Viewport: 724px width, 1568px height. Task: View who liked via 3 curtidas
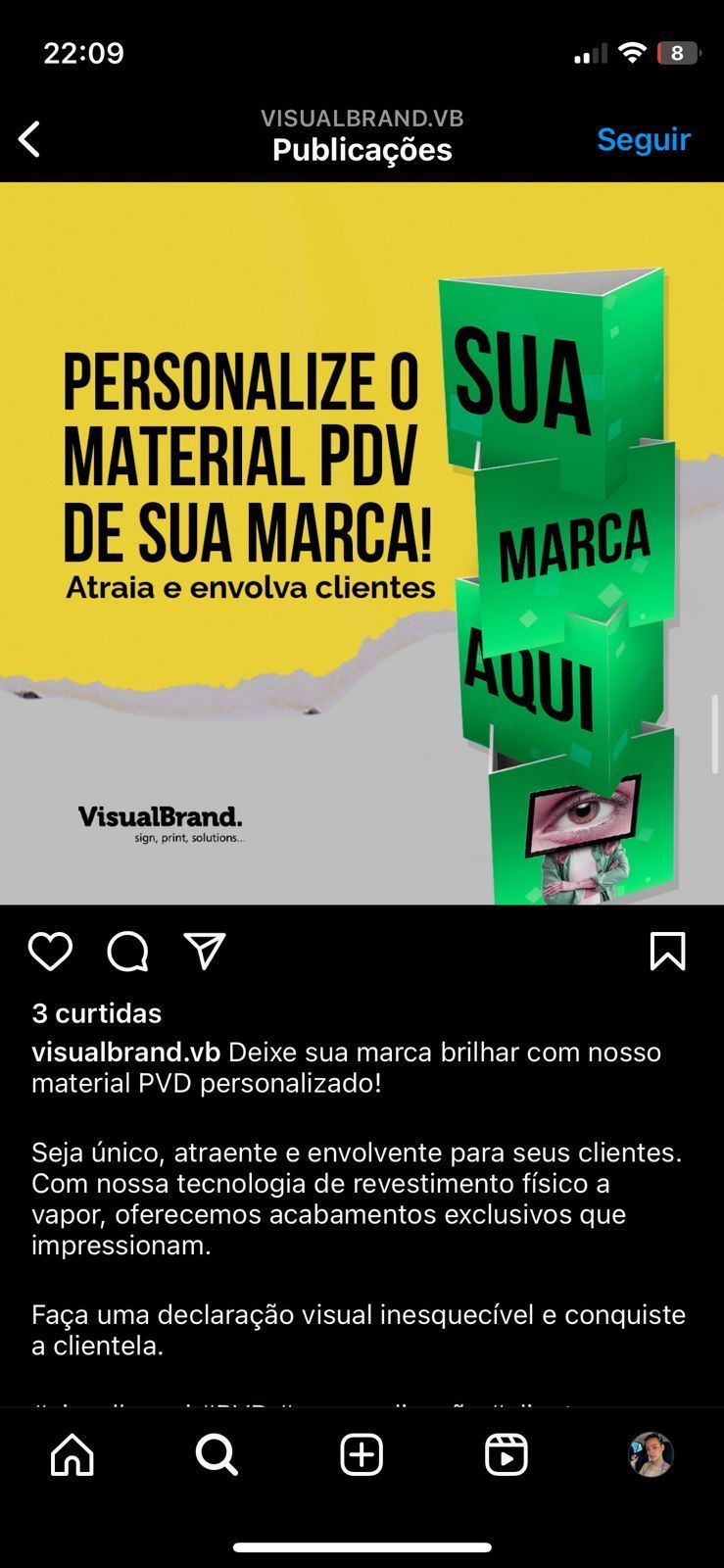click(97, 1013)
